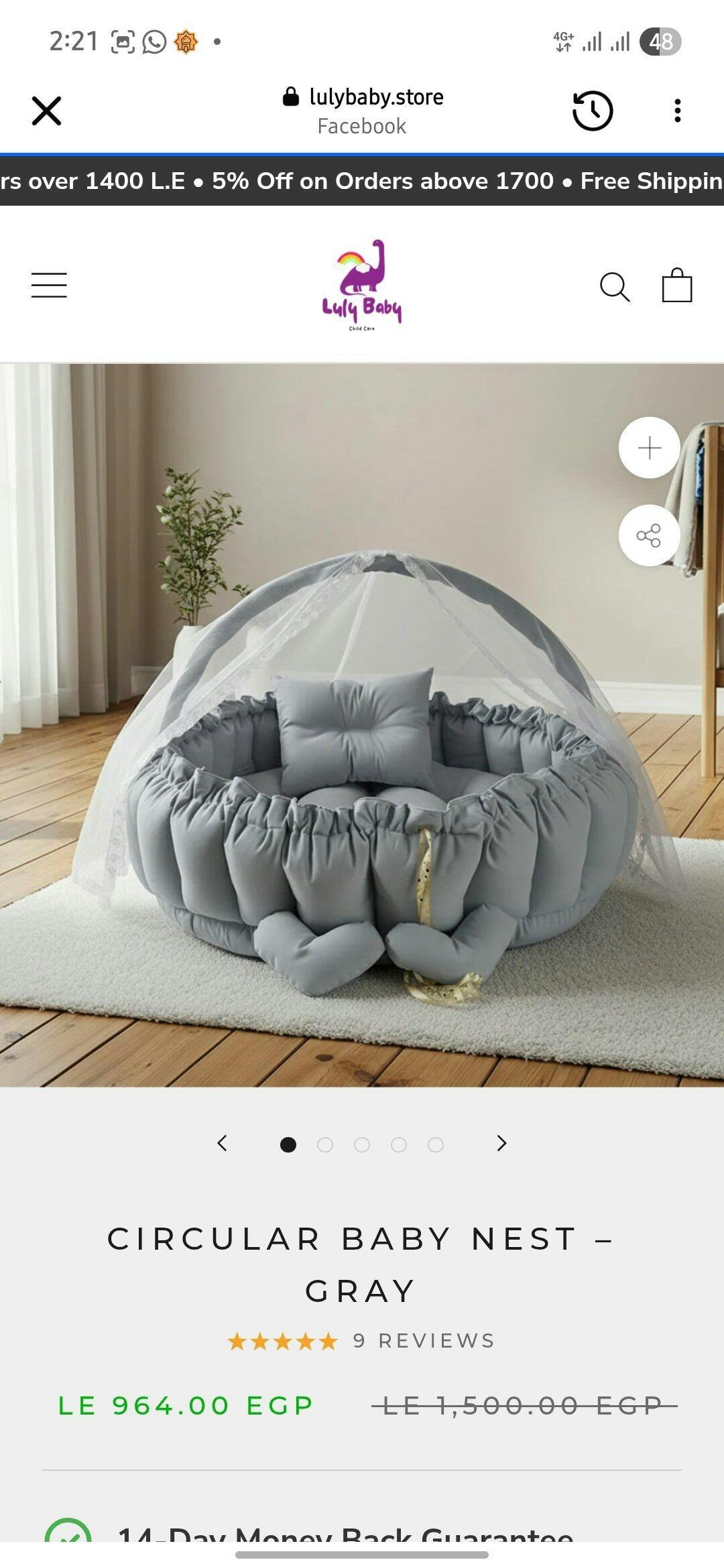Open the browser overflow menu

(678, 111)
